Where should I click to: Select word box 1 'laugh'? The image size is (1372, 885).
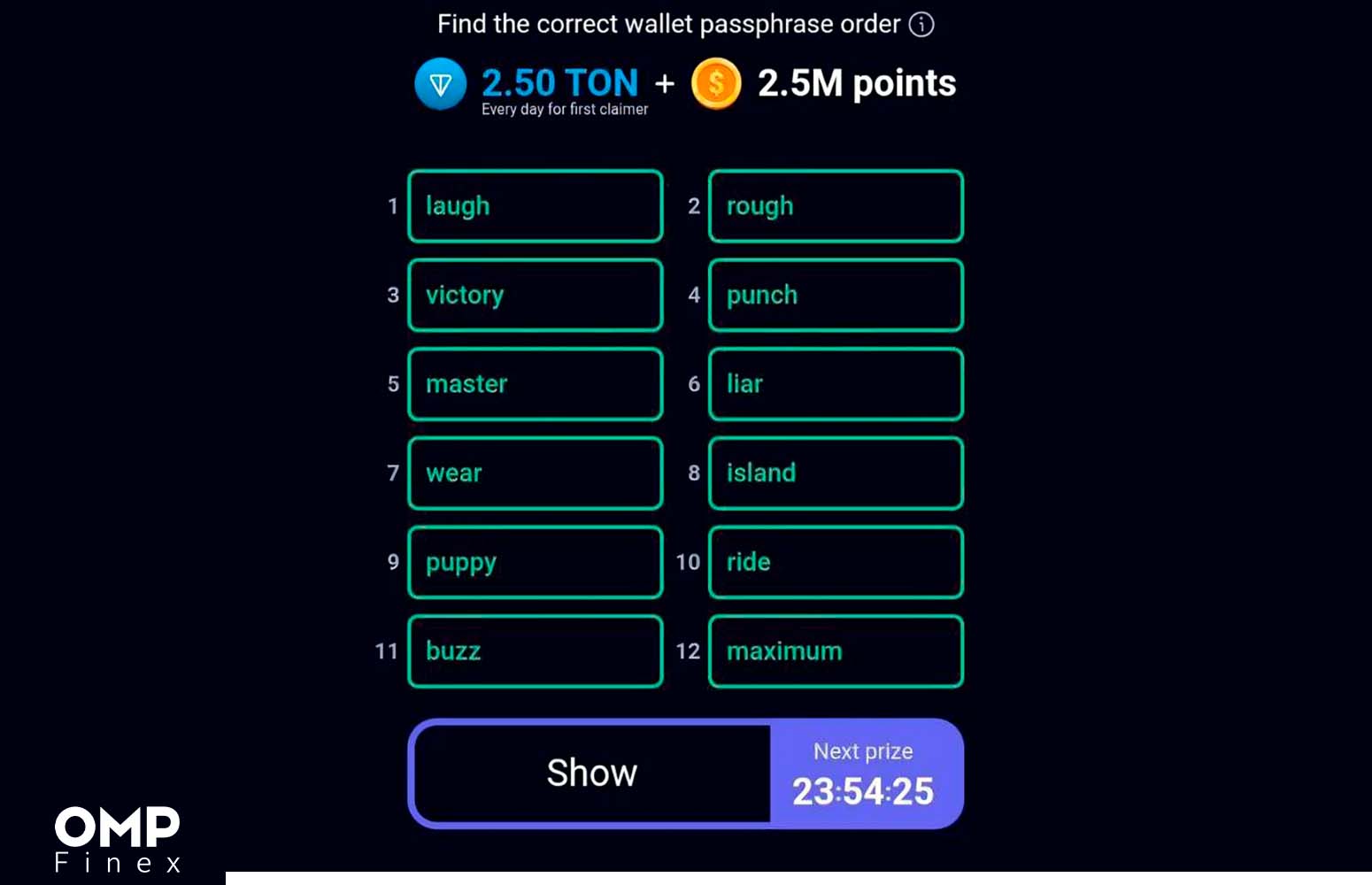pyautogui.click(x=535, y=206)
